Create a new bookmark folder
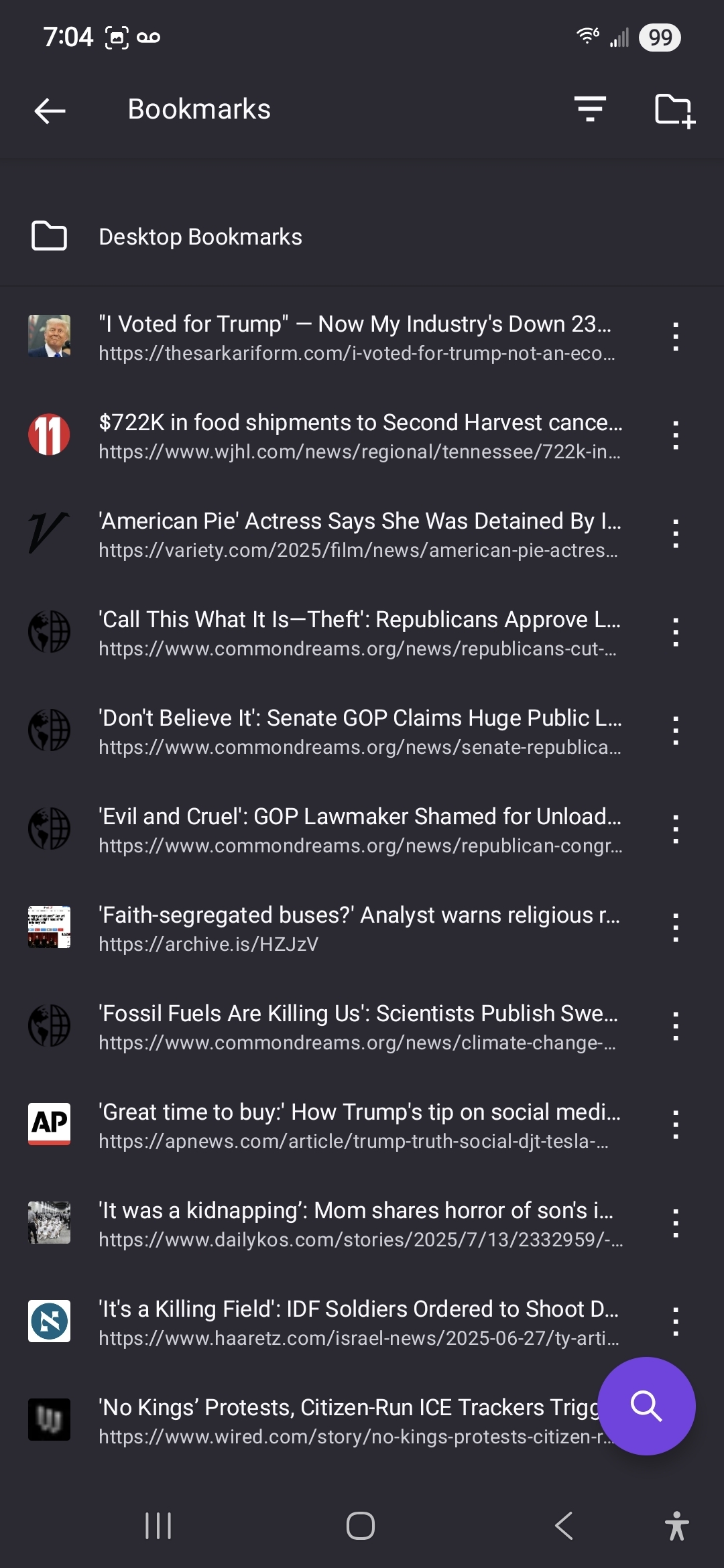724x1568 pixels. click(674, 110)
